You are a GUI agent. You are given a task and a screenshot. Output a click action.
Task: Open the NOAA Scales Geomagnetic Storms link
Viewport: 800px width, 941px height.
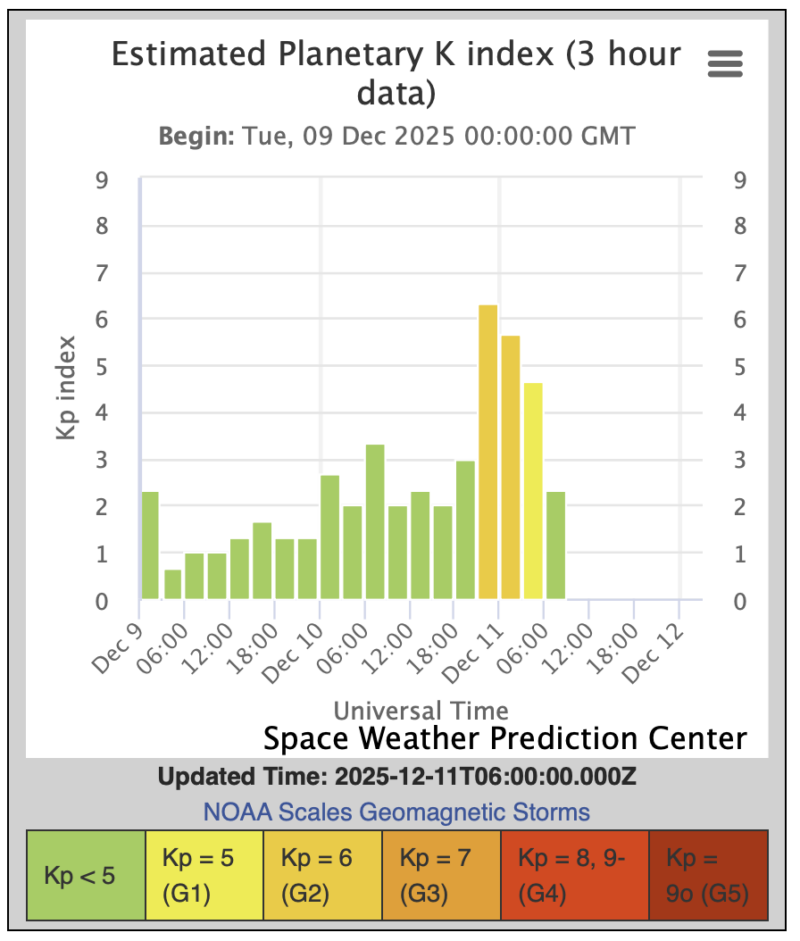[x=396, y=811]
